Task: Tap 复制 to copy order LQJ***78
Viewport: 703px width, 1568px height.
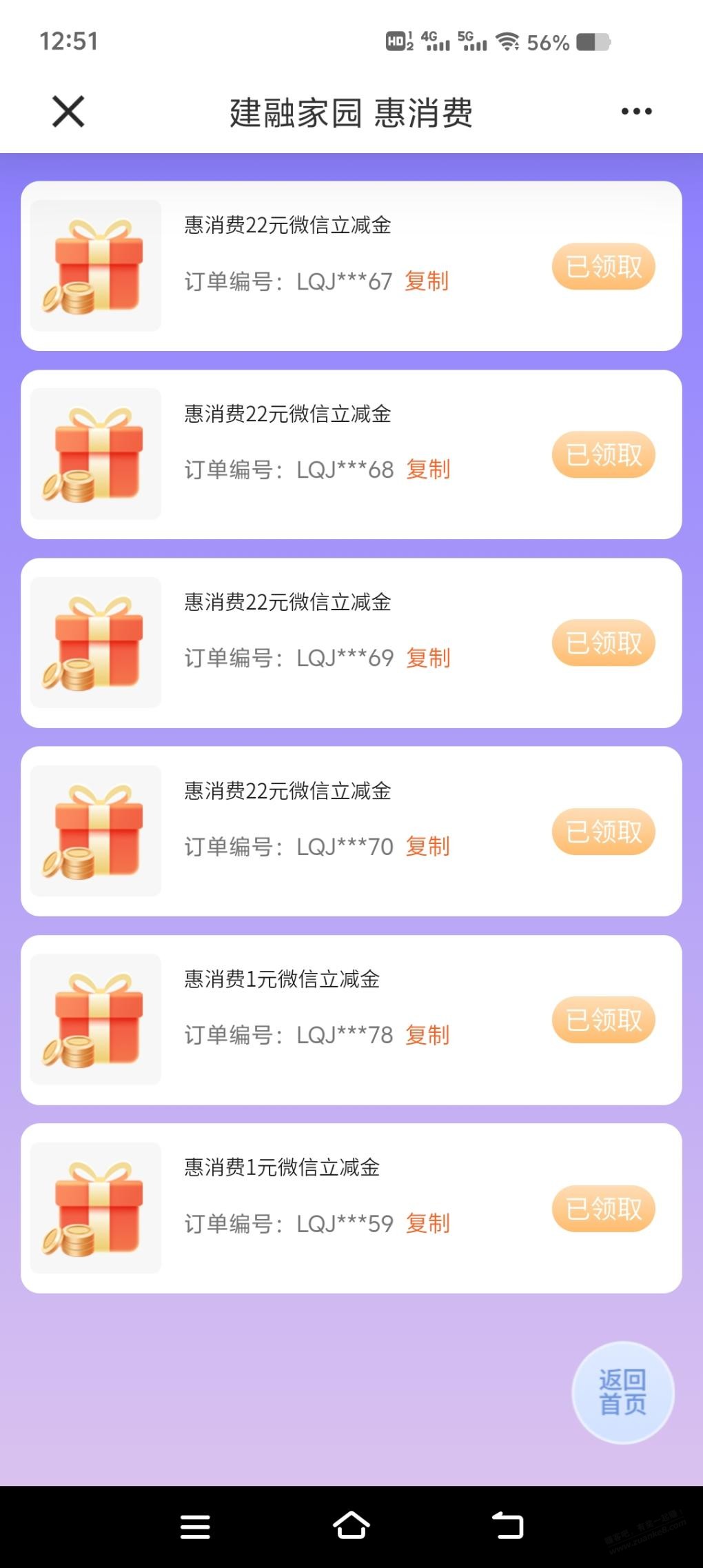Action: pyautogui.click(x=427, y=1035)
